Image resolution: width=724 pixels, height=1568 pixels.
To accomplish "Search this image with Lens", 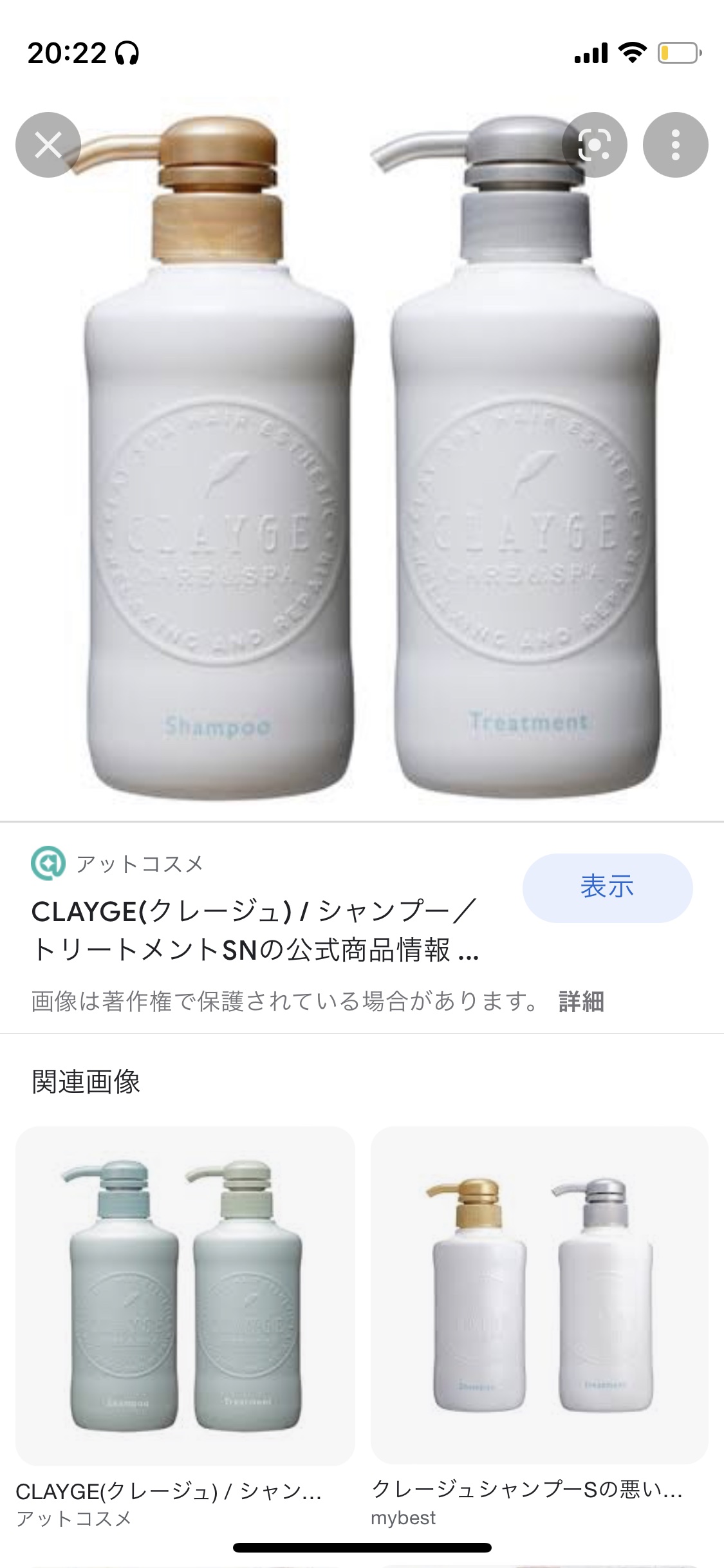I will (x=594, y=145).
